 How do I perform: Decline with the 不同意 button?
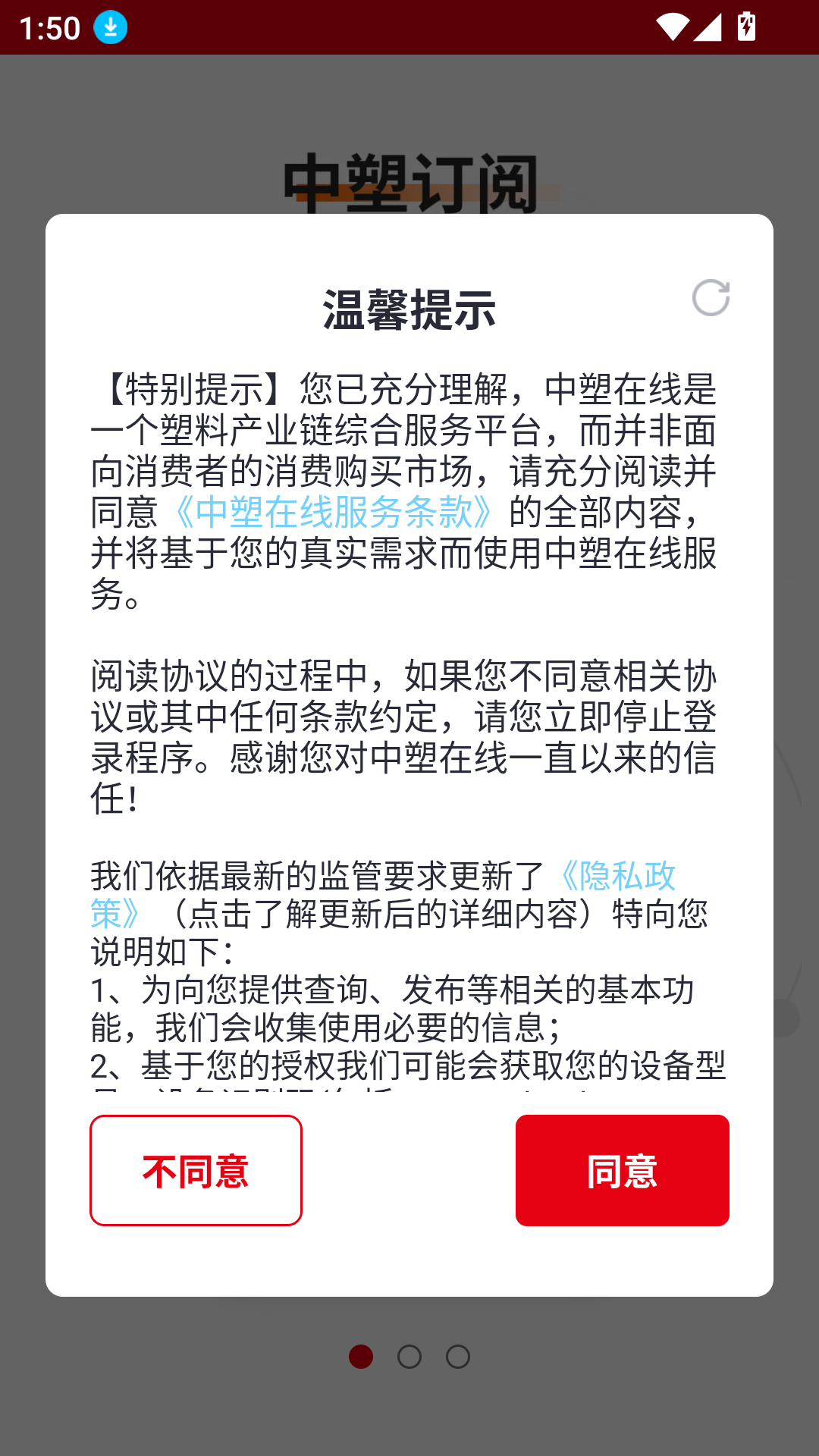point(196,1170)
